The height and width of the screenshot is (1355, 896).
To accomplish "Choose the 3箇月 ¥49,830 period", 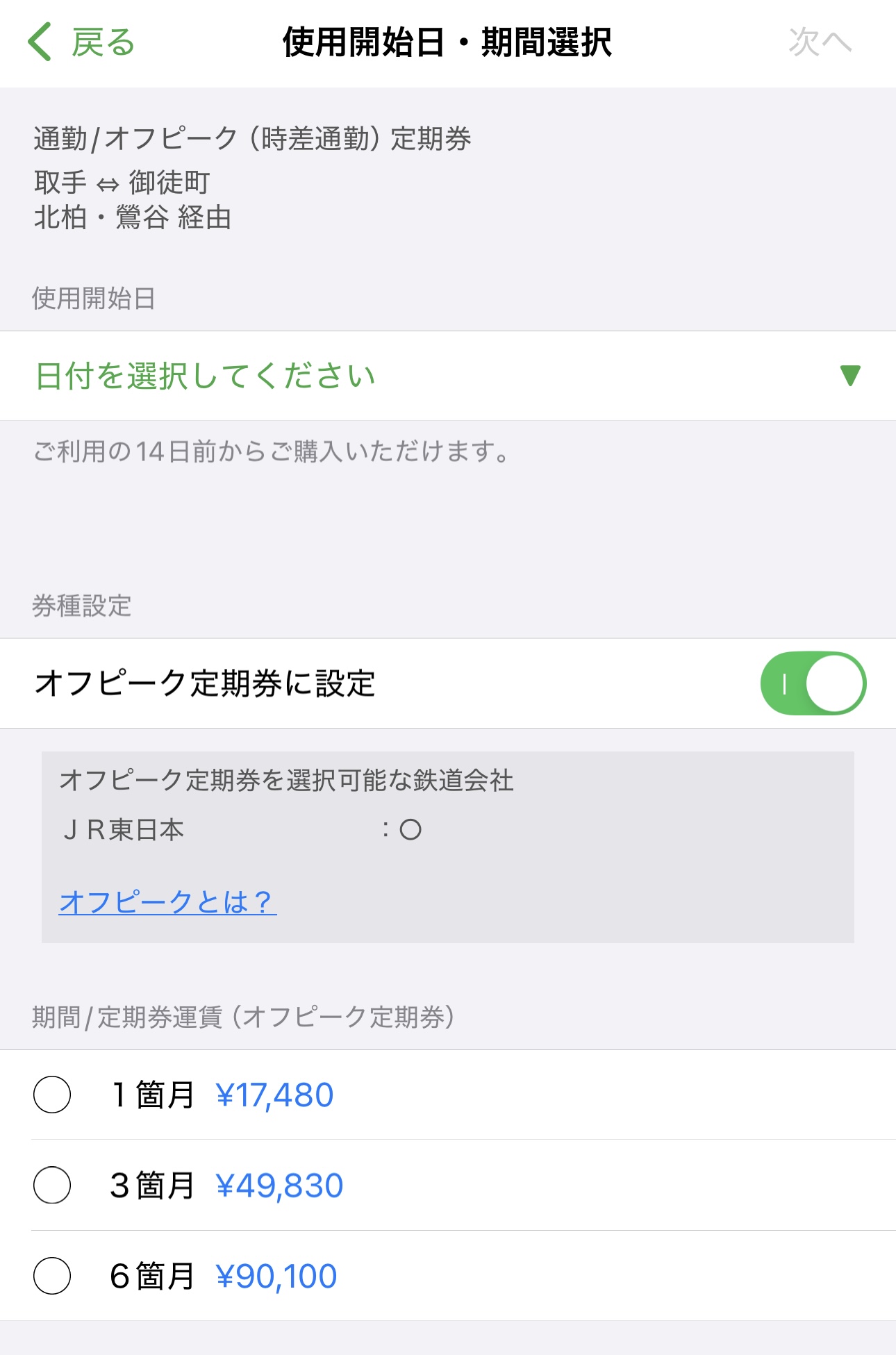I will pyautogui.click(x=53, y=1186).
